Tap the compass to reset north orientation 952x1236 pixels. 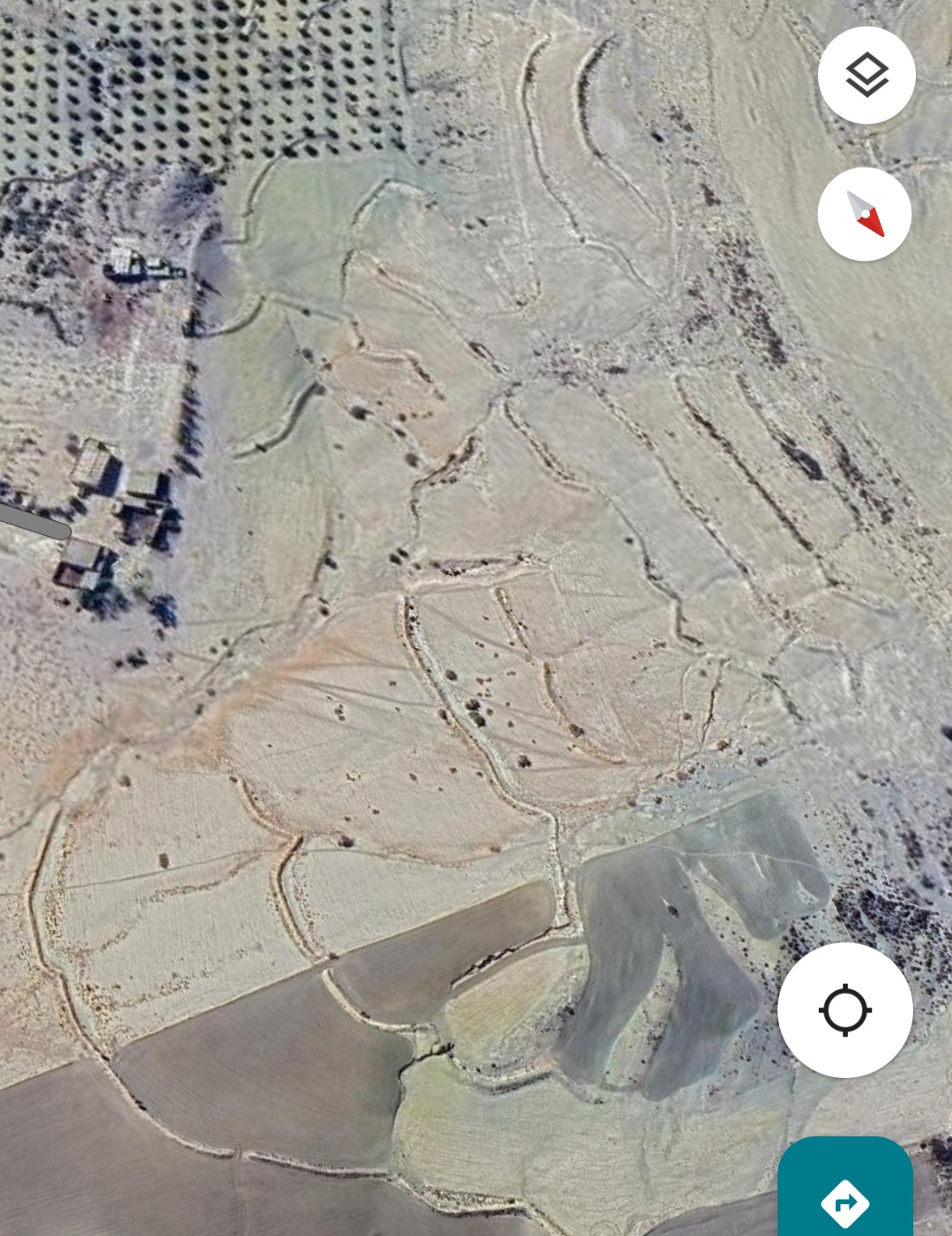[x=864, y=214]
